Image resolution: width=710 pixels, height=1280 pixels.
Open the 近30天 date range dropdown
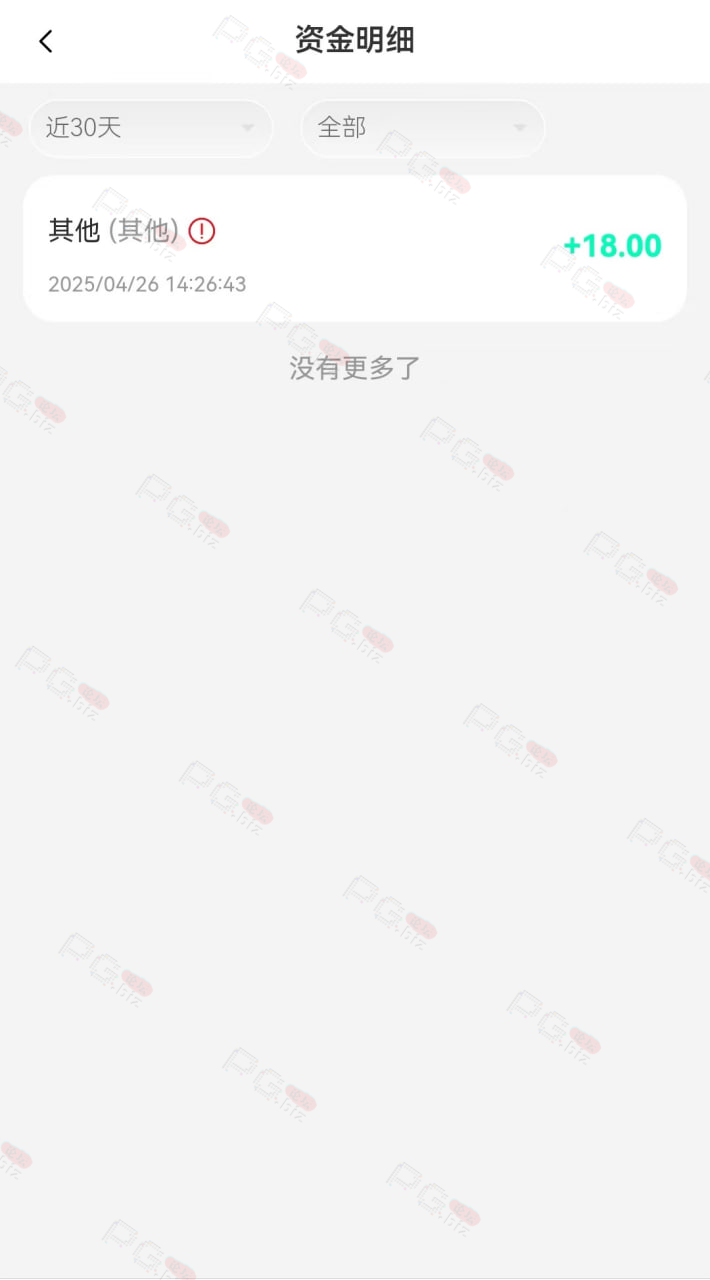coord(151,128)
